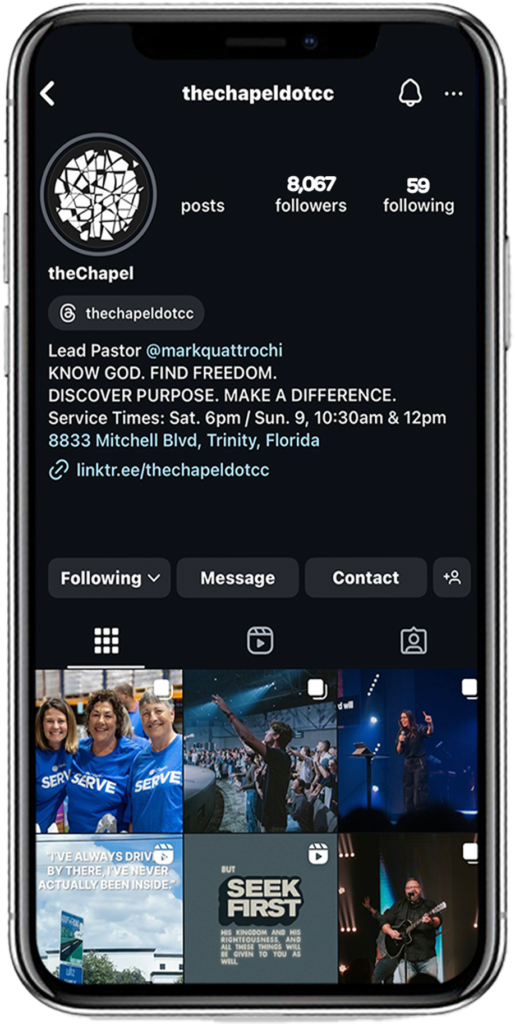The image size is (515, 1024).
Task: Tap the Message button
Action: [x=238, y=578]
